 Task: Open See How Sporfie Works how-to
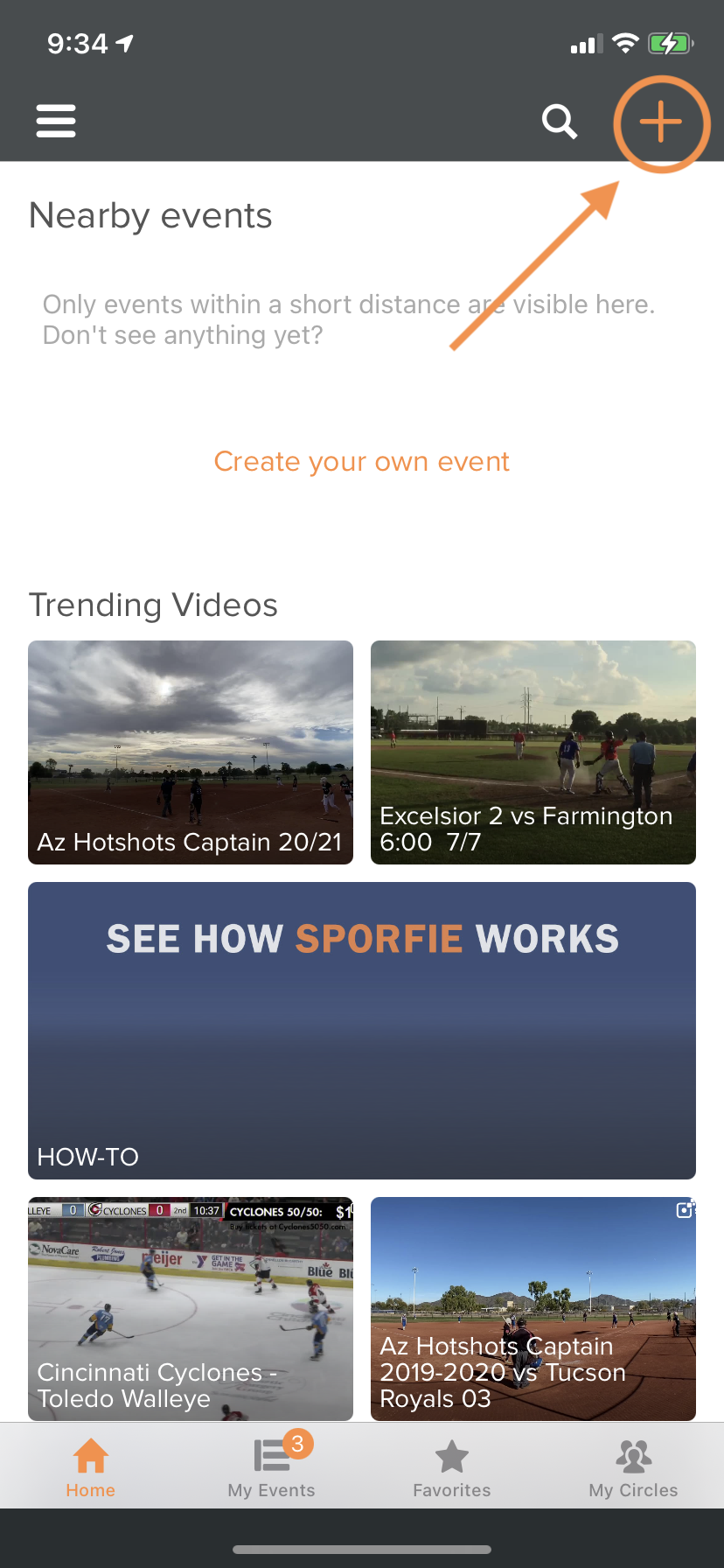(362, 1031)
